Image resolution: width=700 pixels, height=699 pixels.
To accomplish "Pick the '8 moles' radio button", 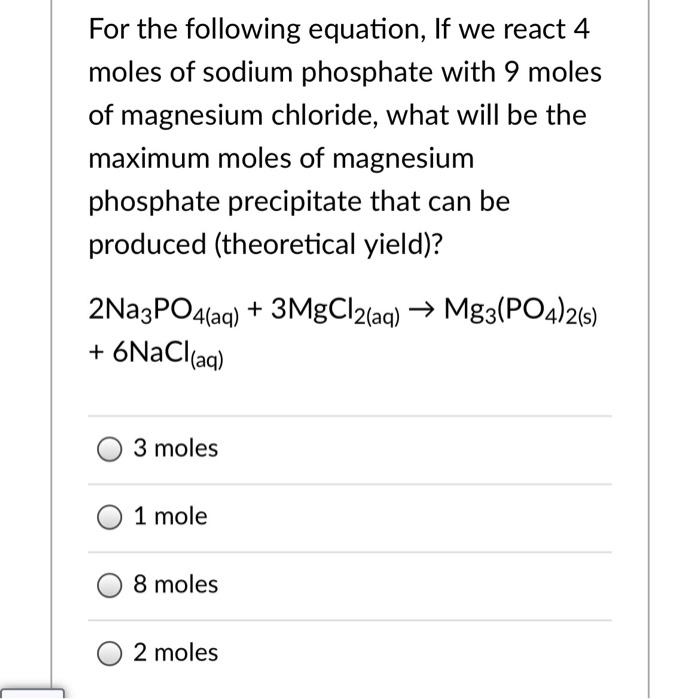I will point(110,585).
